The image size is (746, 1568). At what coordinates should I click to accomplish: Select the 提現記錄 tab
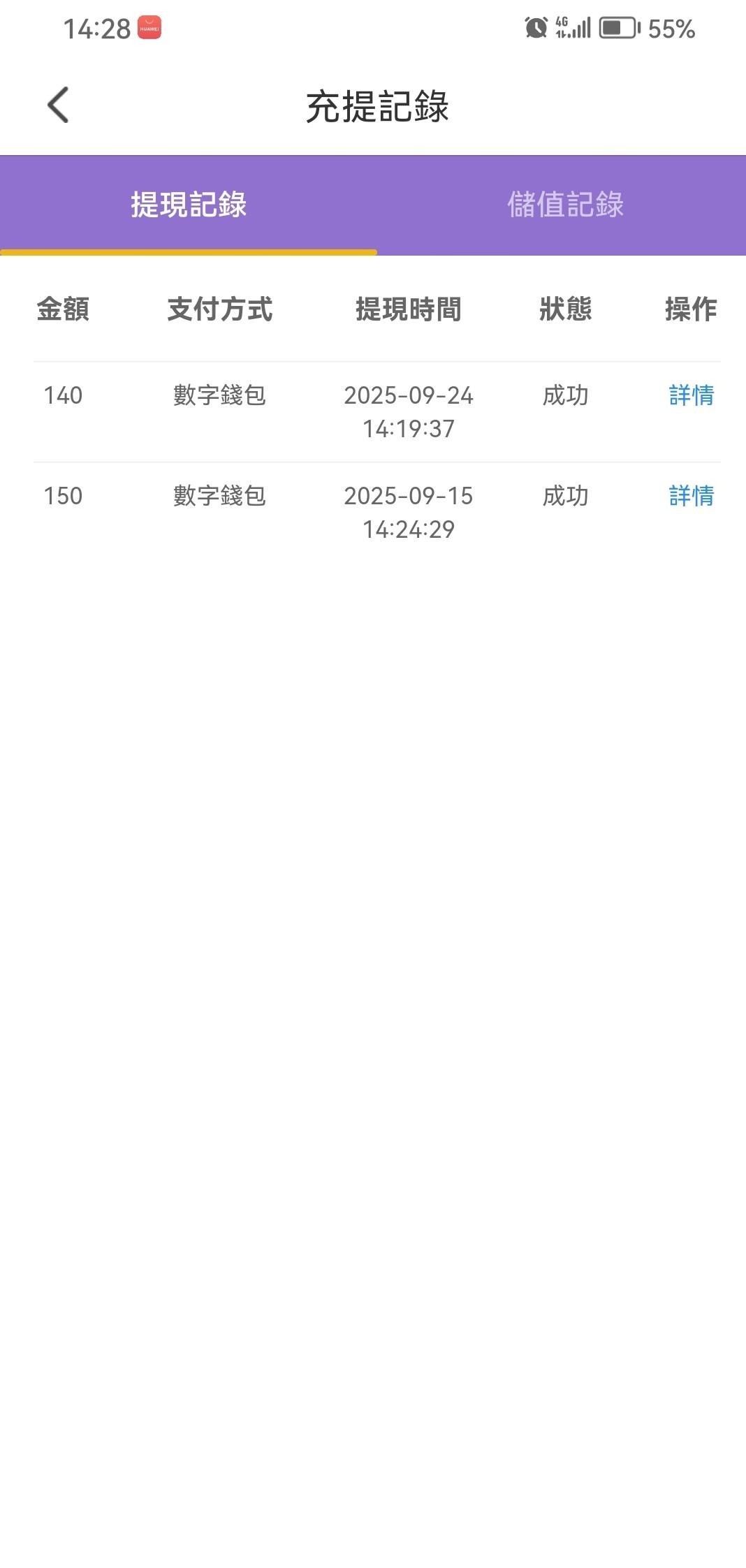(x=189, y=205)
